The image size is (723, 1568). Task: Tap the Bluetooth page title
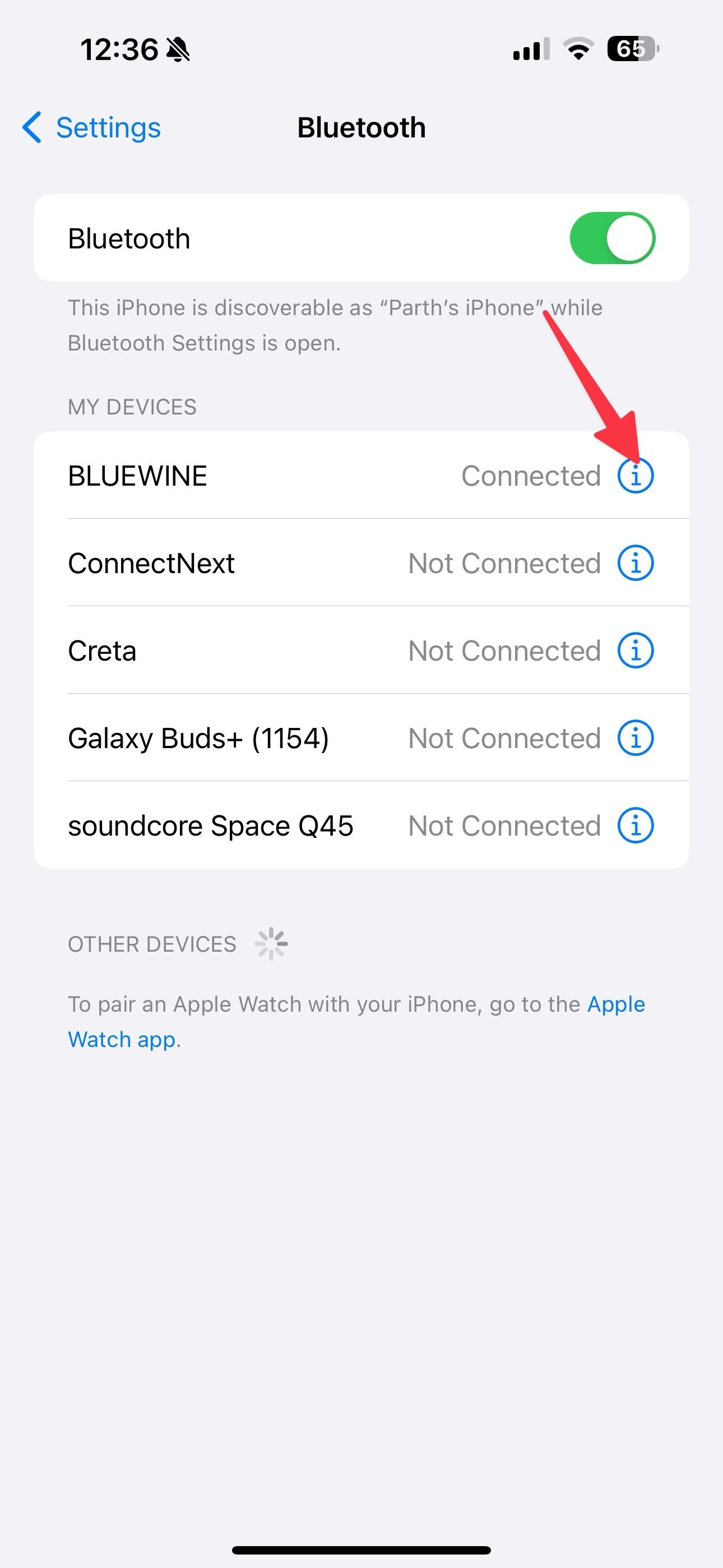point(361,127)
